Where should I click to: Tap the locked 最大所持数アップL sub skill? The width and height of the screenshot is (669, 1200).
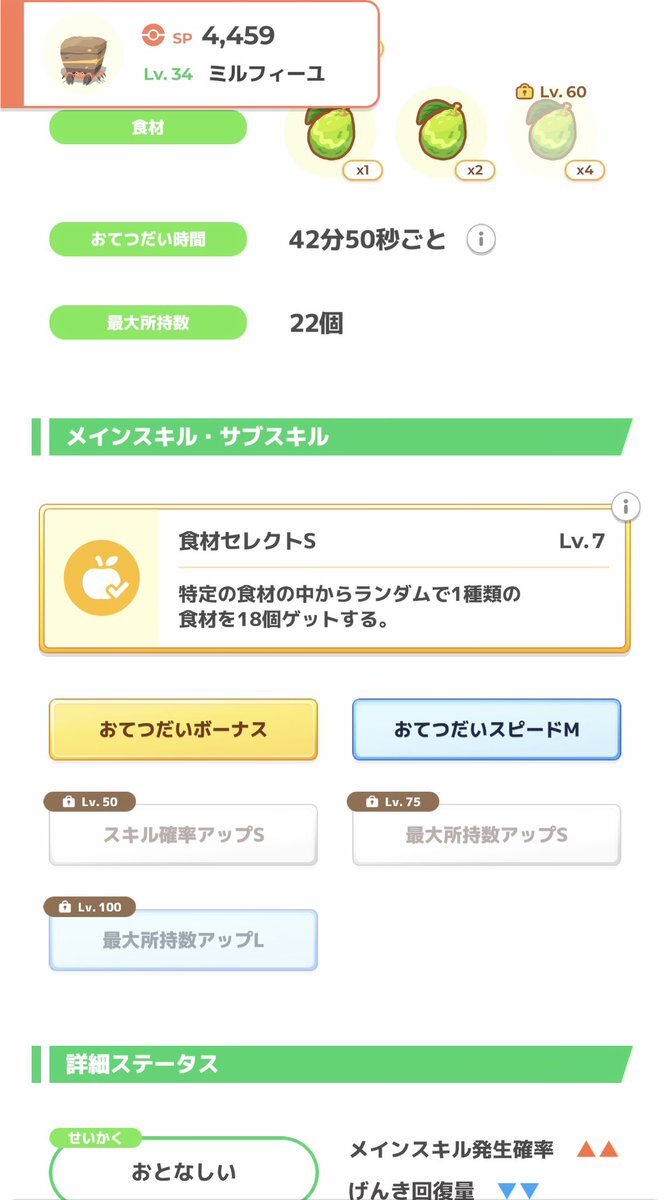(x=183, y=940)
